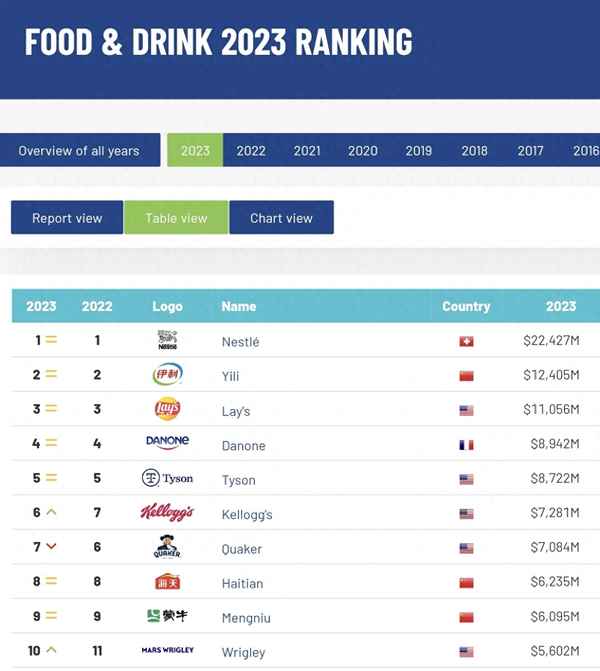This screenshot has width=600, height=671.
Task: View the 2019 ranking
Action: (418, 151)
